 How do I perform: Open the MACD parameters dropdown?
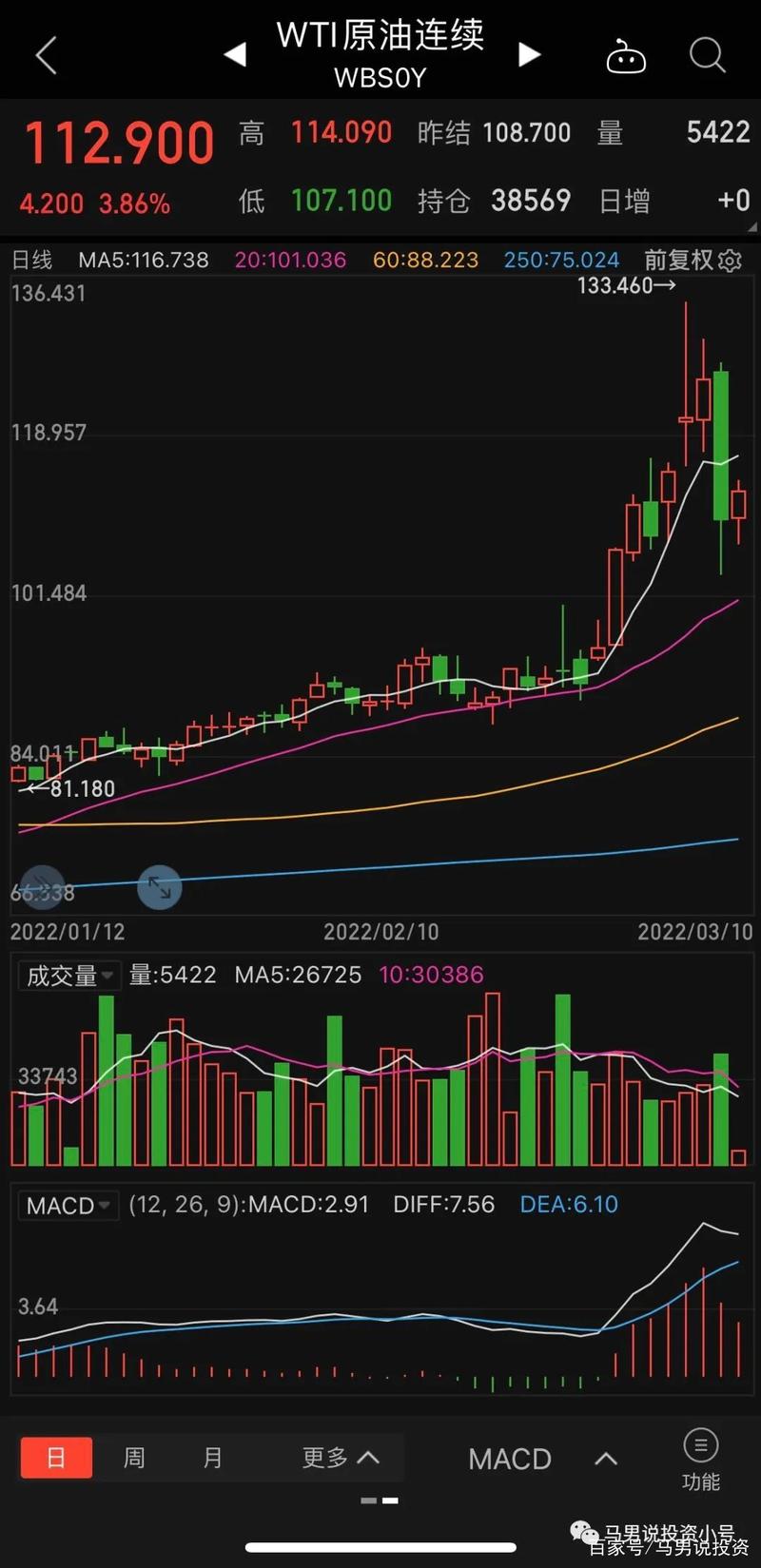[67, 1205]
